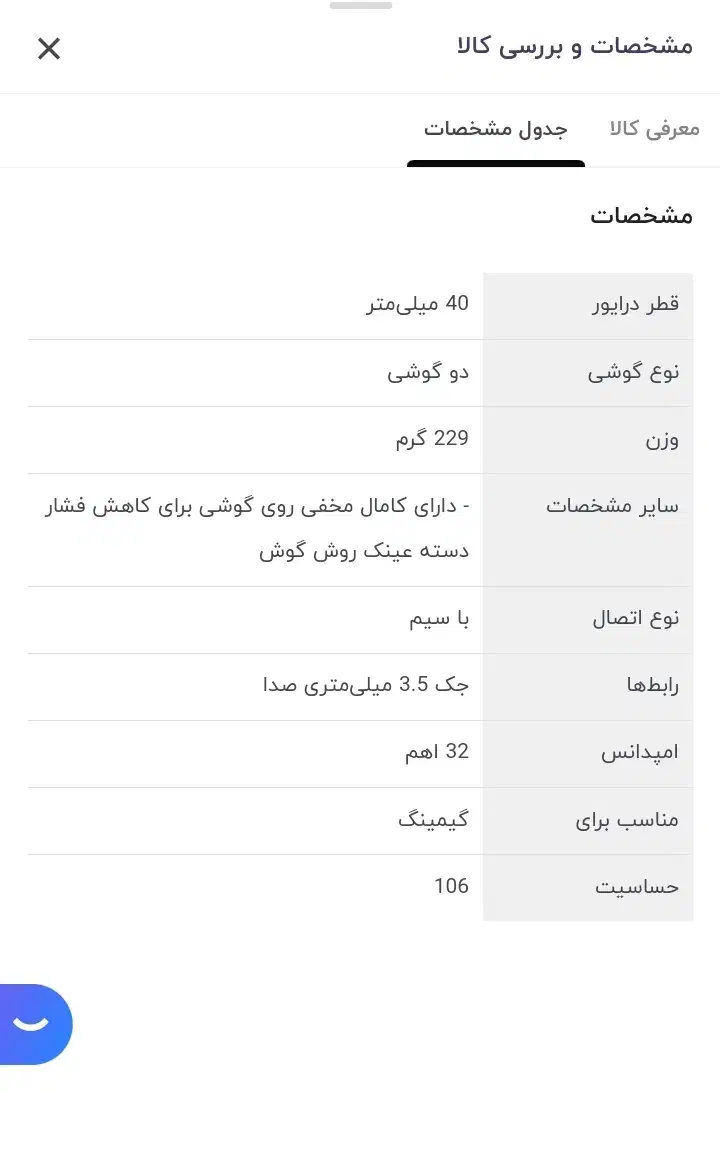The width and height of the screenshot is (720, 1173).
Task: Select the جدول مشخصات tab
Action: [496, 129]
